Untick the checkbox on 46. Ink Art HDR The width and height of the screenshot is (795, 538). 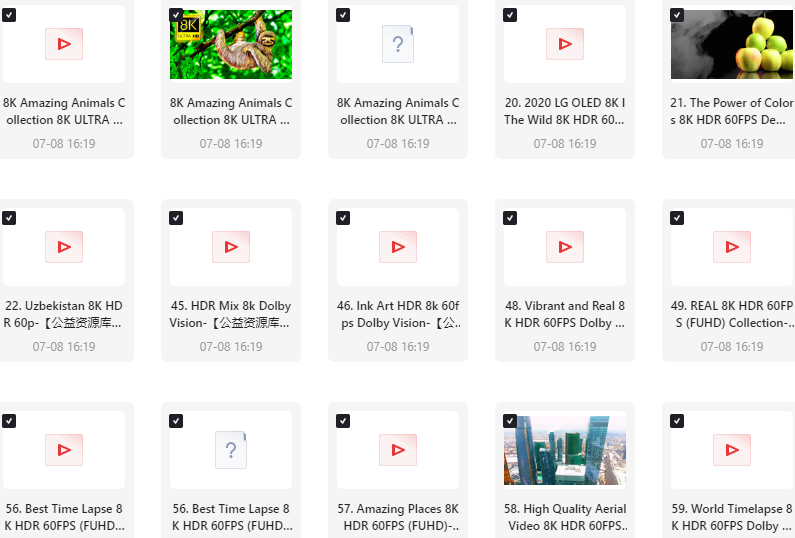[x=343, y=218]
